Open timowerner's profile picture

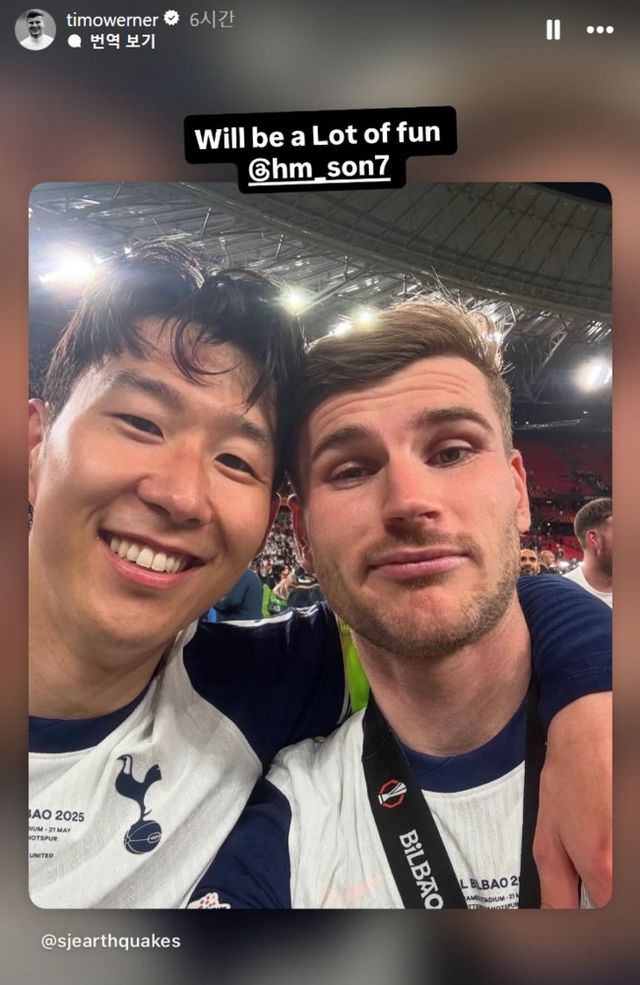[35, 29]
